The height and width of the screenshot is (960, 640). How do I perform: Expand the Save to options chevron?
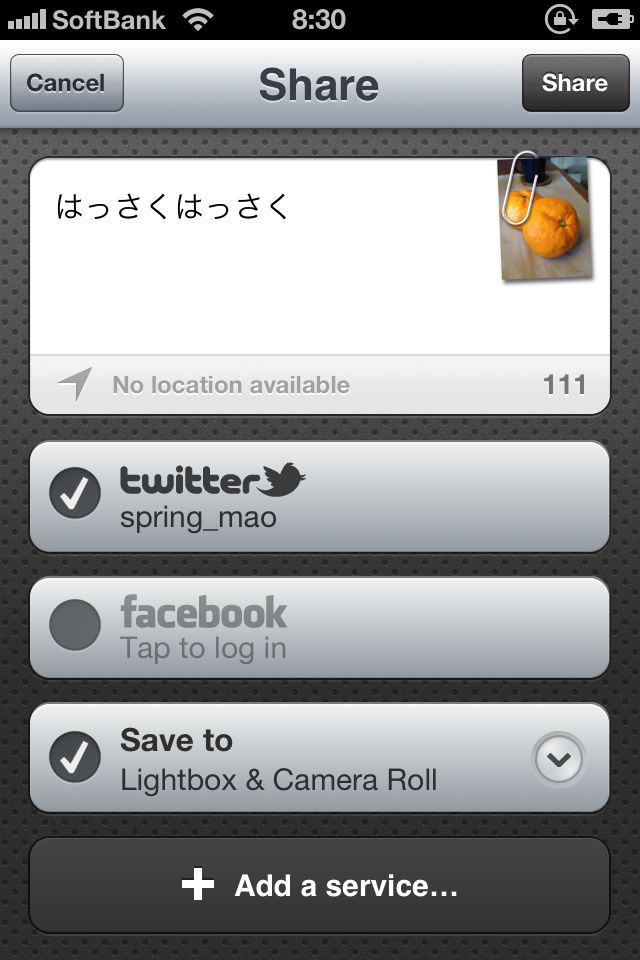(x=558, y=759)
